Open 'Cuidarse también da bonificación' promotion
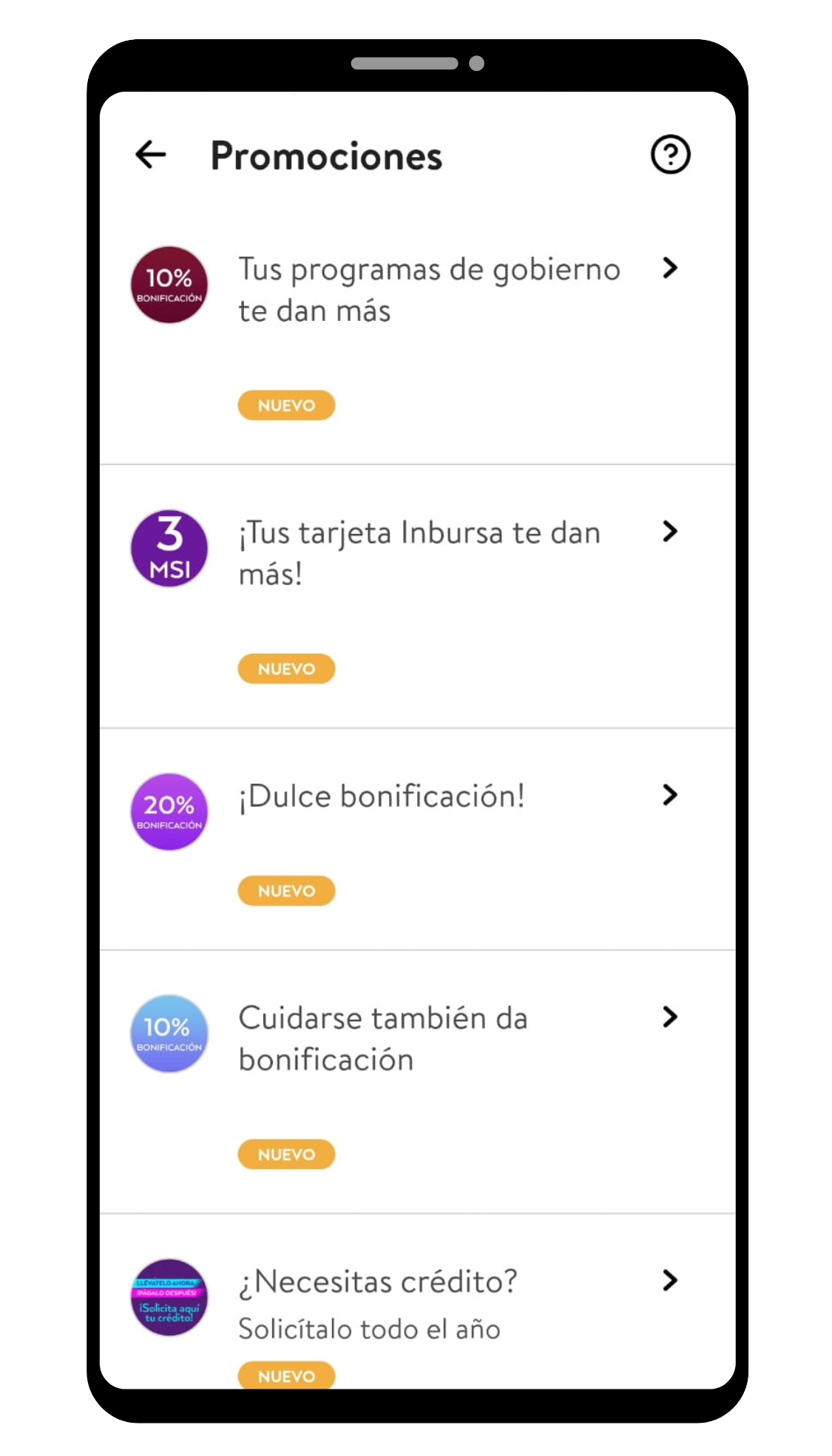832x1456 pixels. tap(382, 1037)
